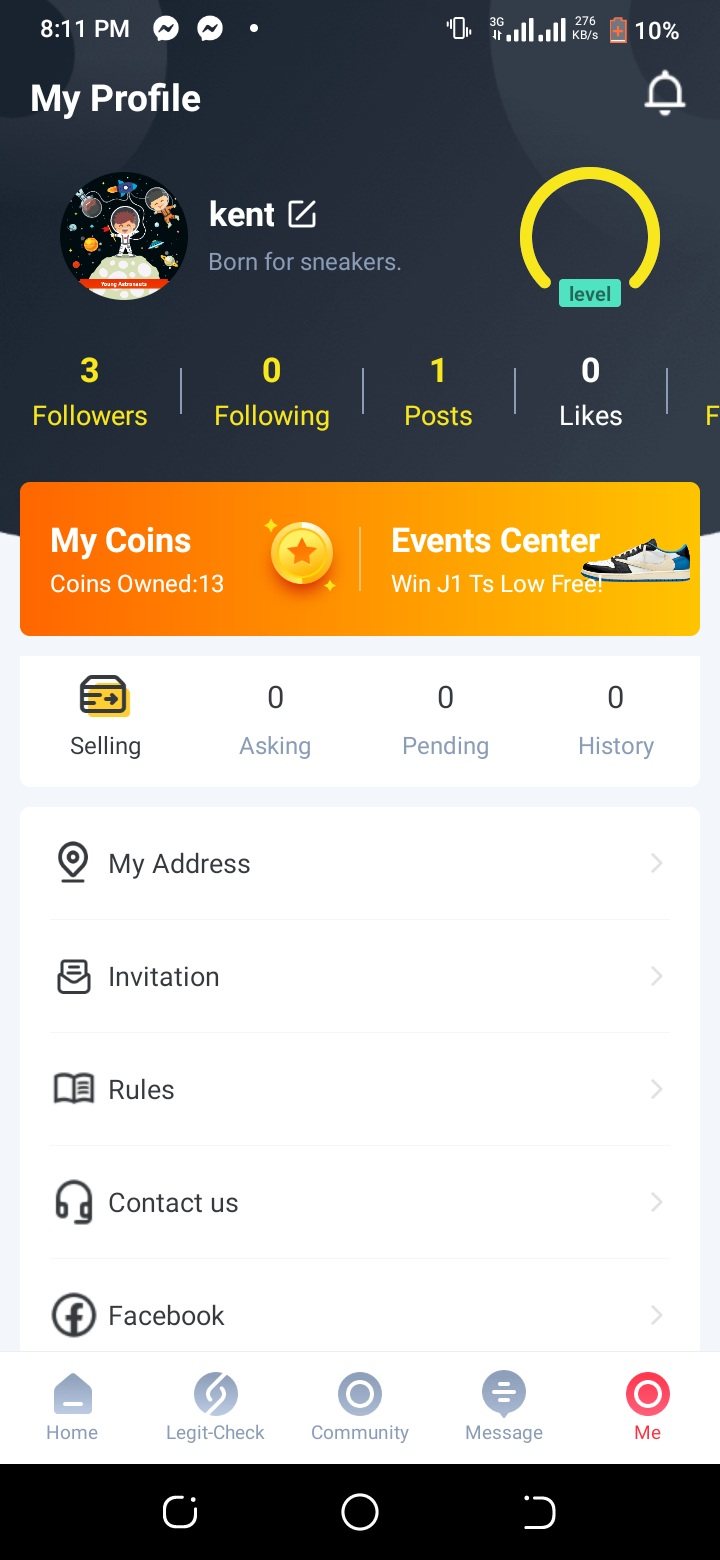Screen dimensions: 720x1560
Task: View the Following list
Action: (x=271, y=391)
